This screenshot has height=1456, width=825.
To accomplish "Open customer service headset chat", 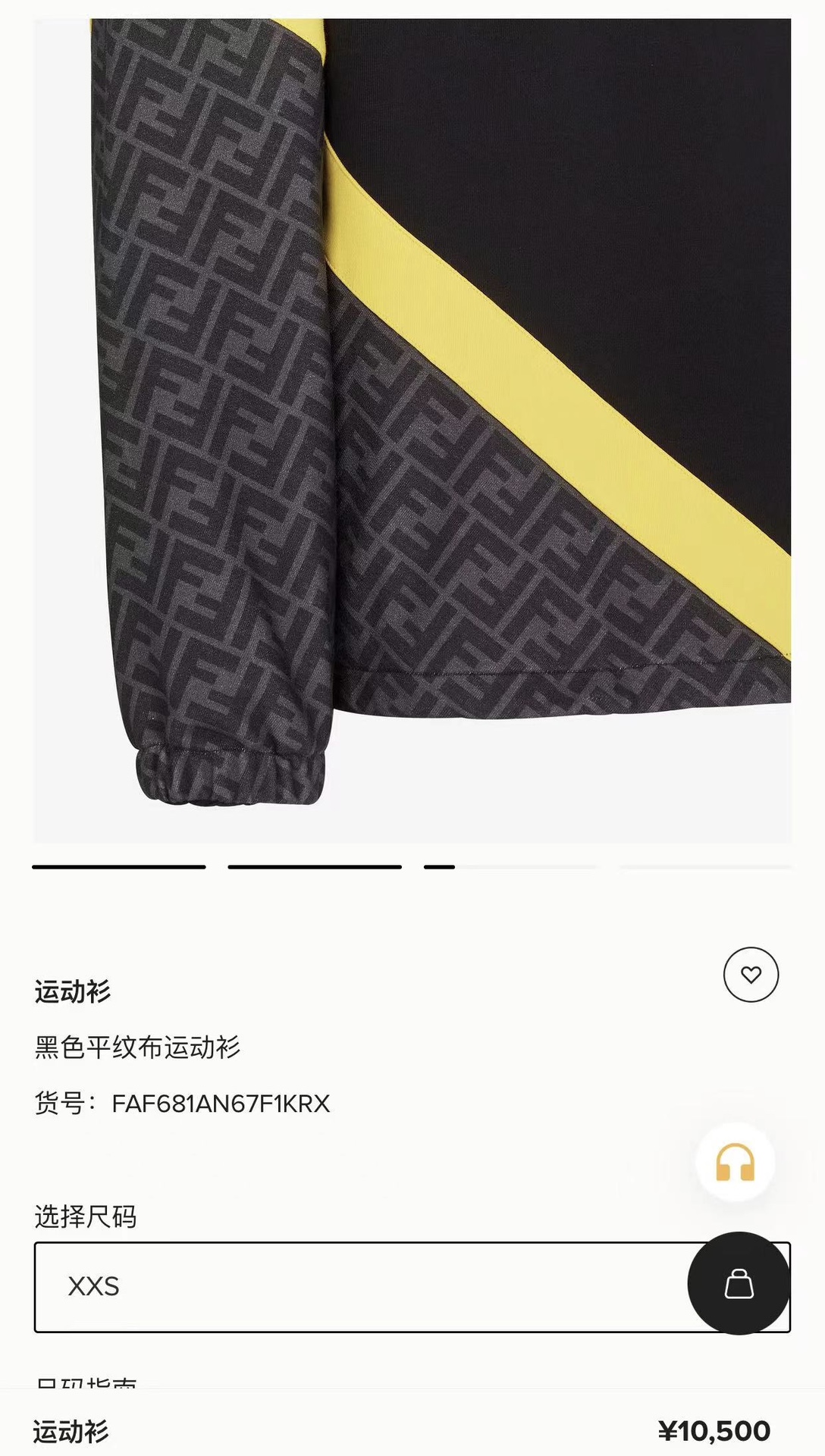I will (735, 1163).
